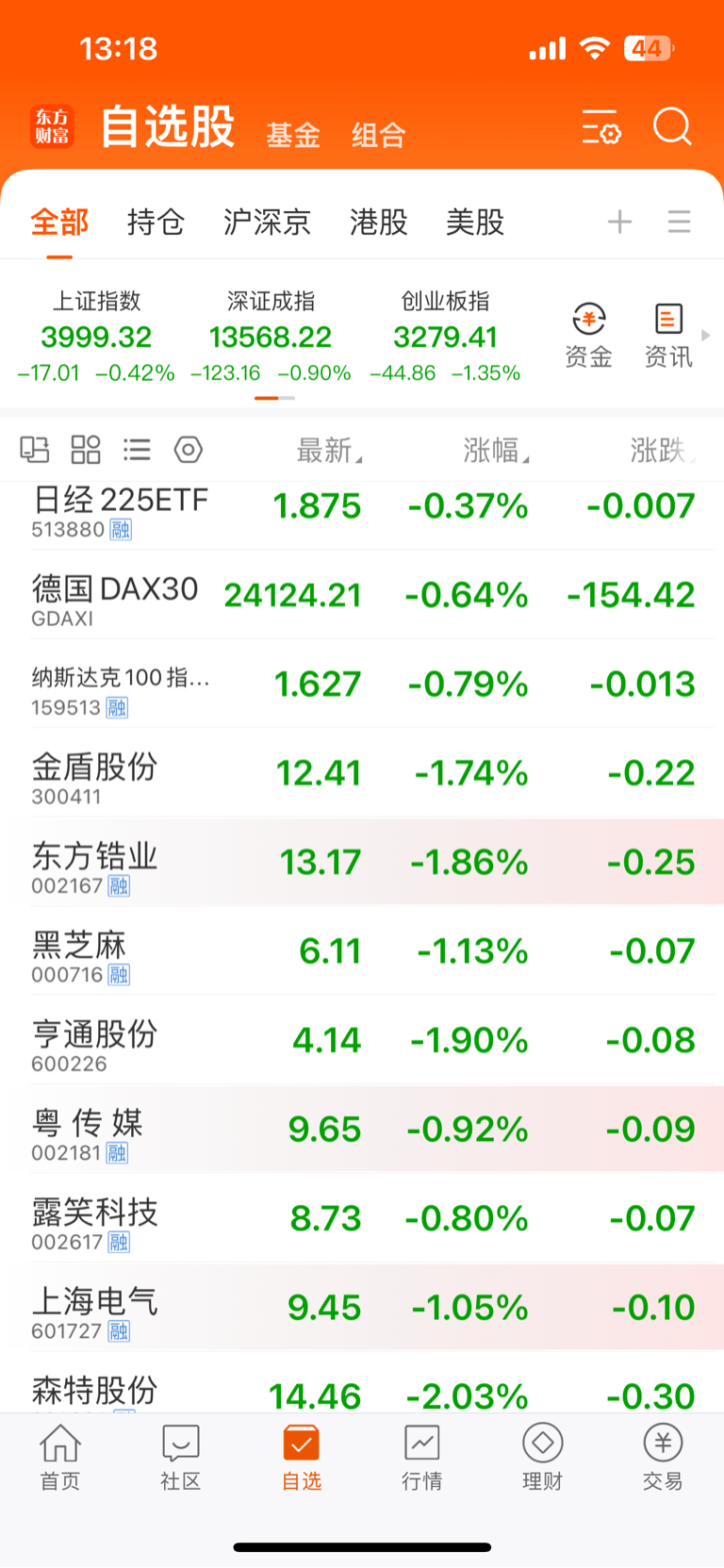This screenshot has width=724, height=1568.
Task: Show the 美股 watchlist tab
Action: [x=475, y=223]
